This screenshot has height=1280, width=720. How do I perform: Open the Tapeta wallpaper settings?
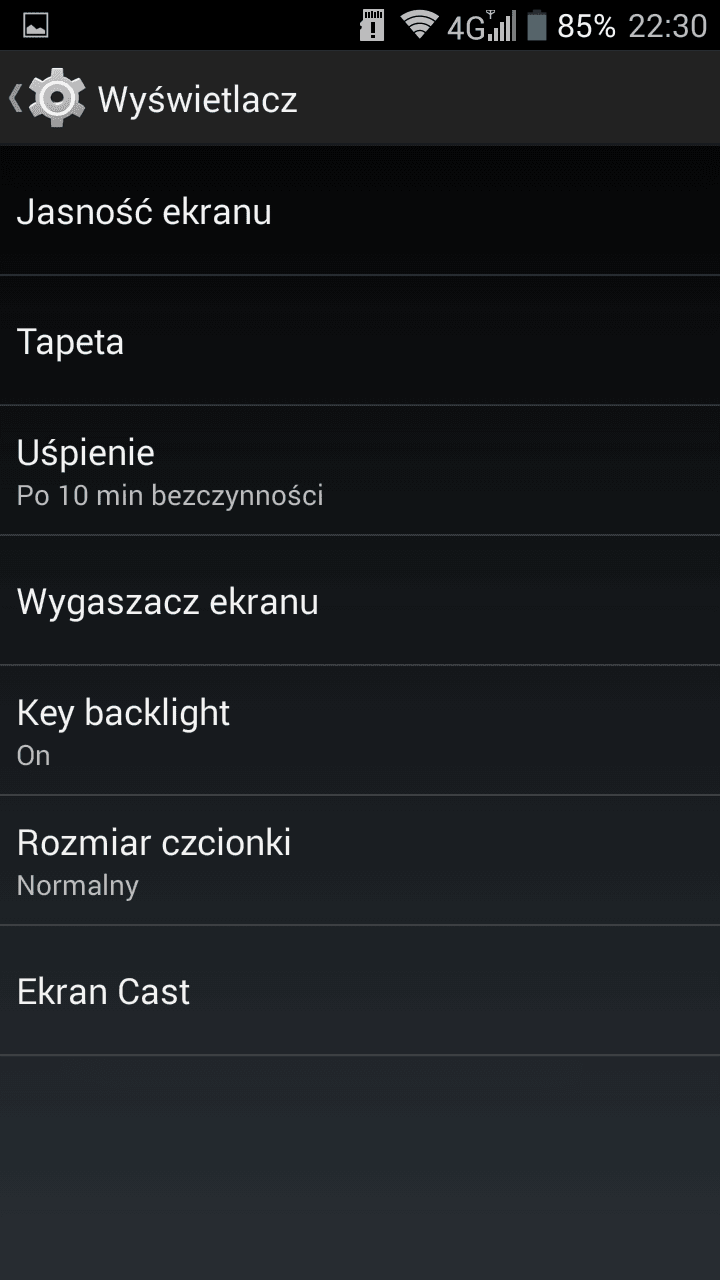click(360, 341)
